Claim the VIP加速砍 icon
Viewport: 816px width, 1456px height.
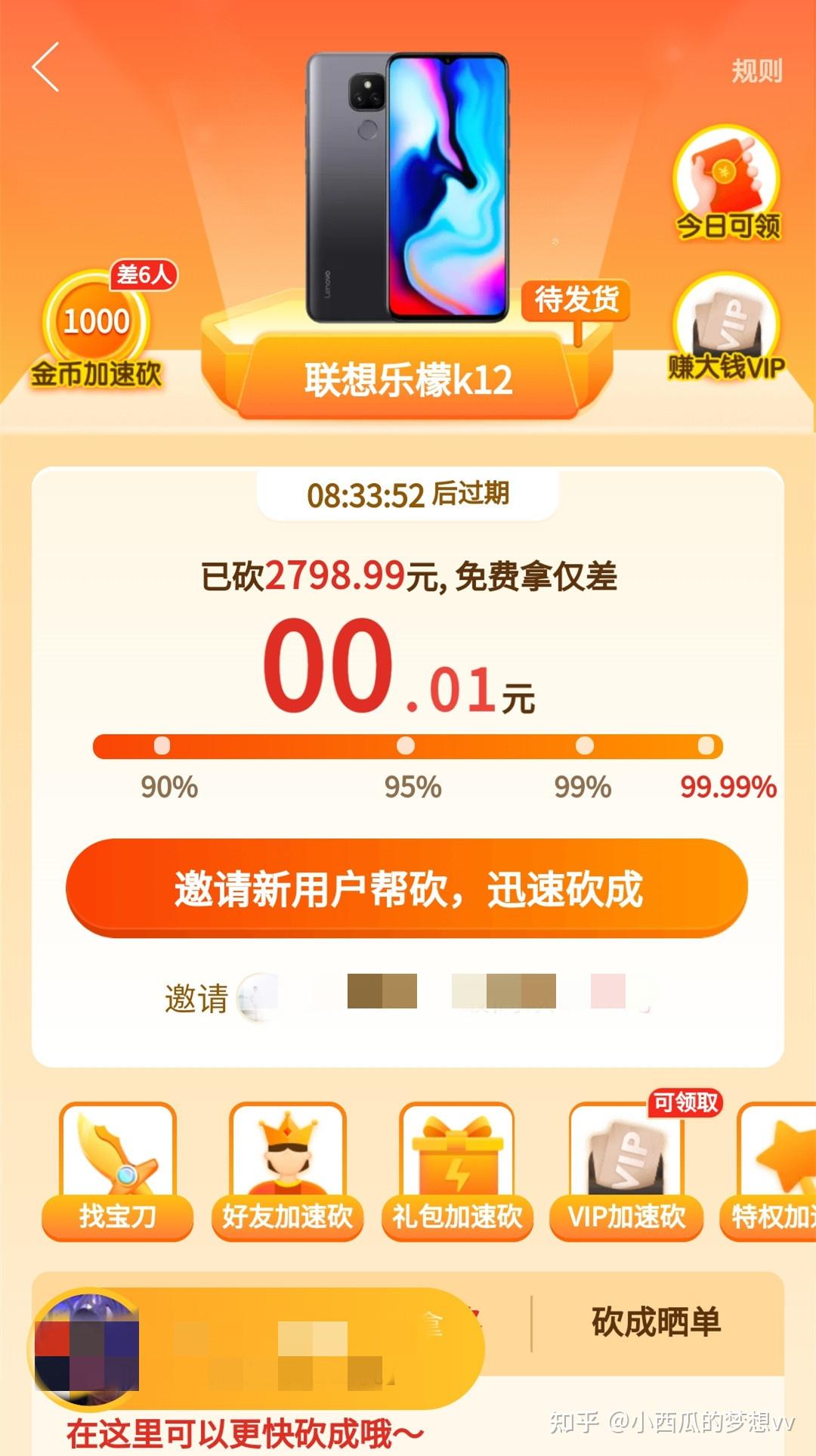pos(626,1168)
